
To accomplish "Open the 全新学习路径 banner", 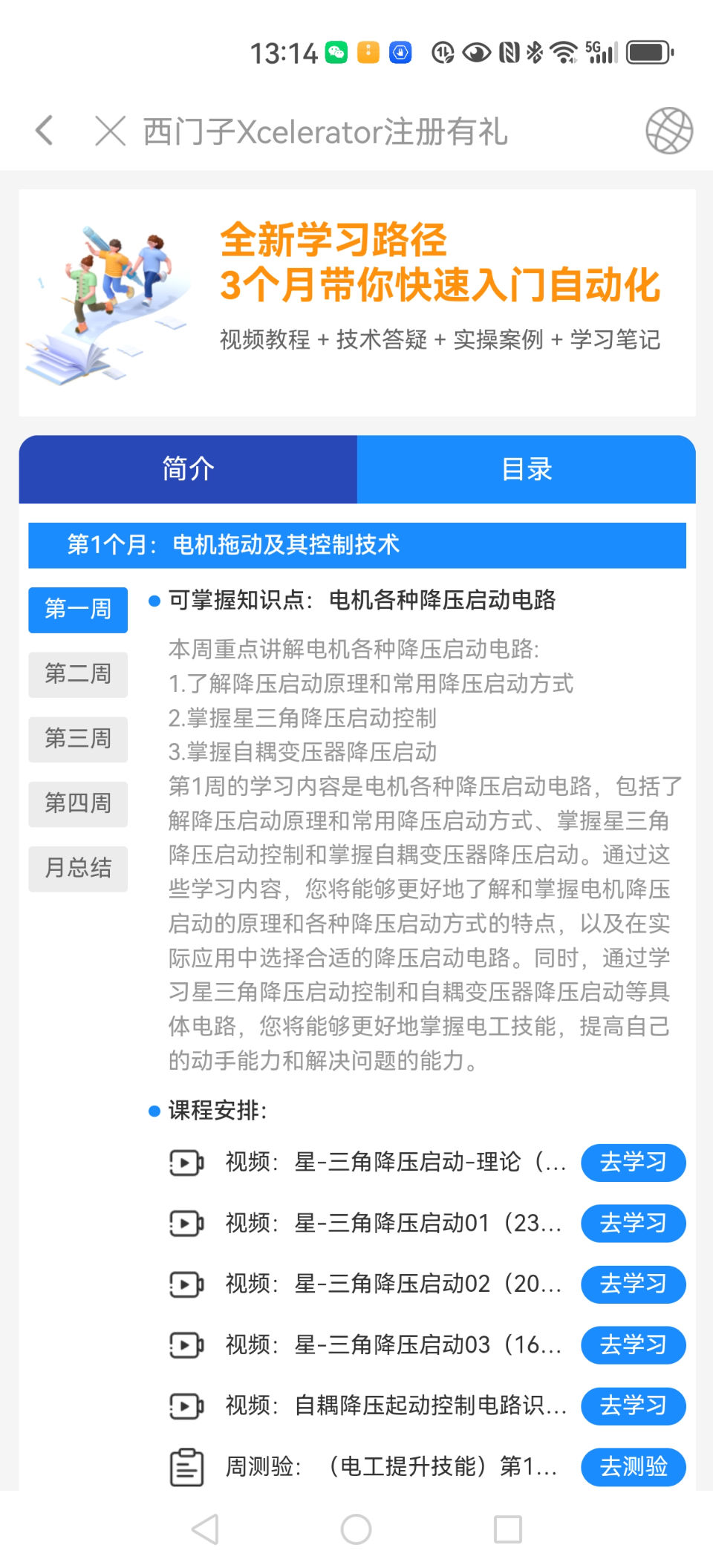I will (x=357, y=302).
